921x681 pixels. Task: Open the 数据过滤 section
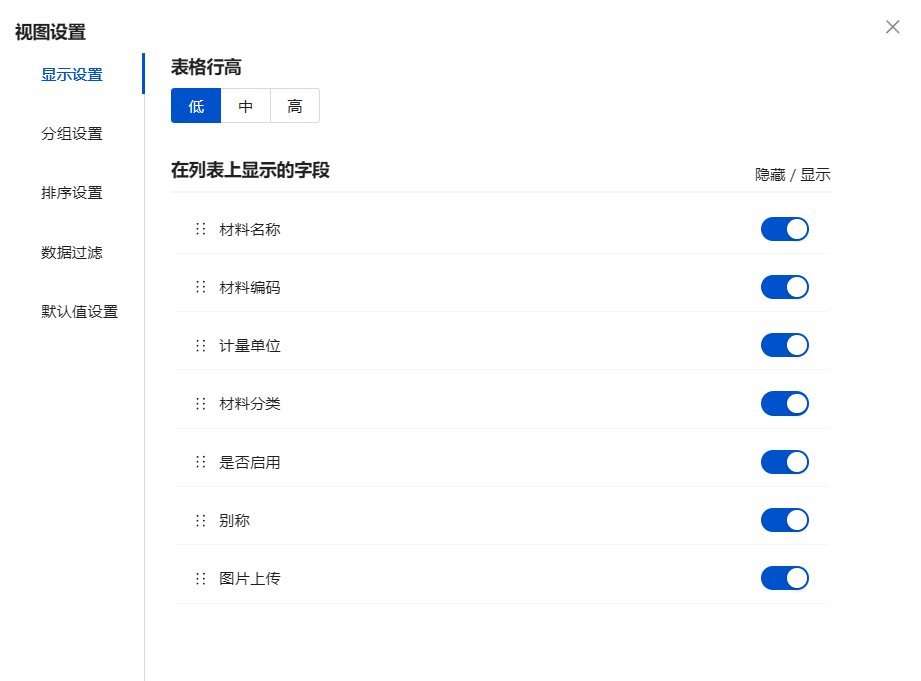pos(72,252)
